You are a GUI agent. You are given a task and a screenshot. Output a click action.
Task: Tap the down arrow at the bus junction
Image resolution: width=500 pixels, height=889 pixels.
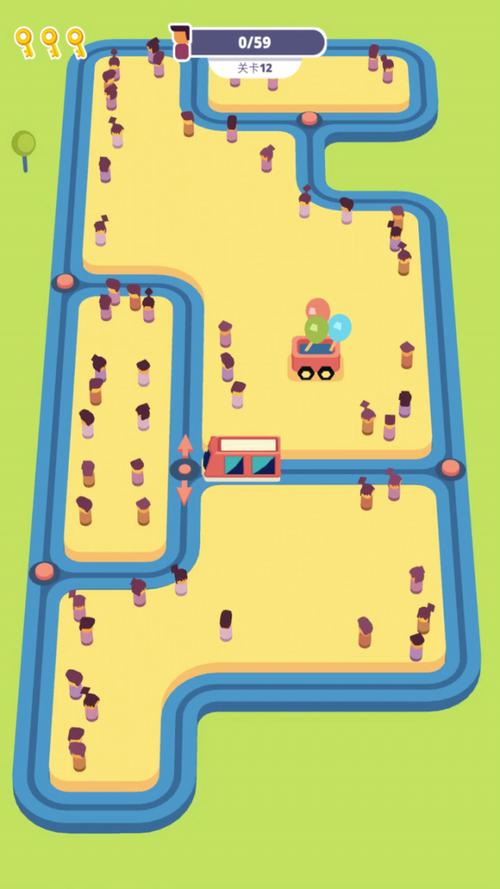(184, 493)
